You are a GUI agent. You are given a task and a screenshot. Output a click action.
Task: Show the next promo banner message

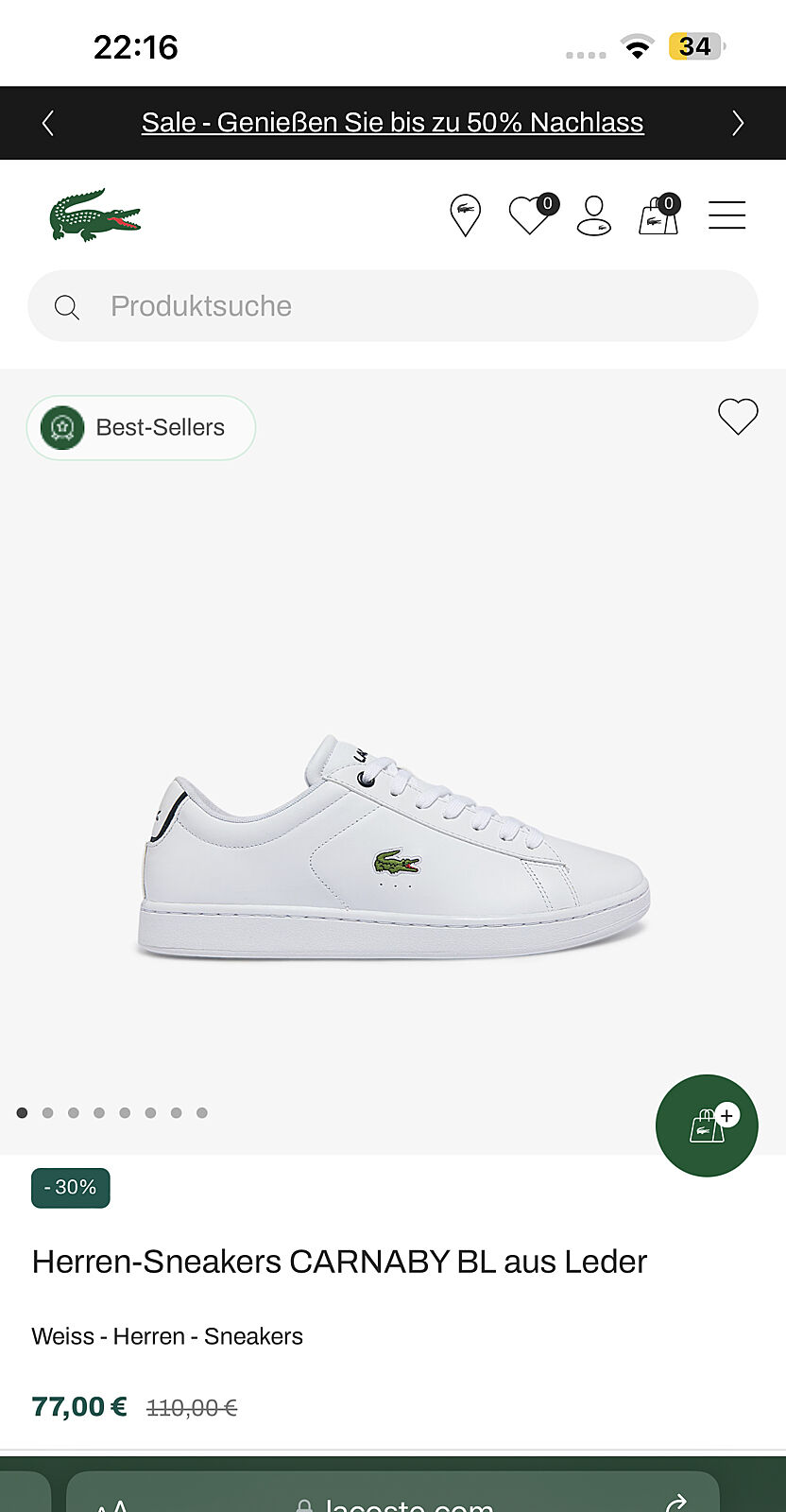tap(738, 123)
